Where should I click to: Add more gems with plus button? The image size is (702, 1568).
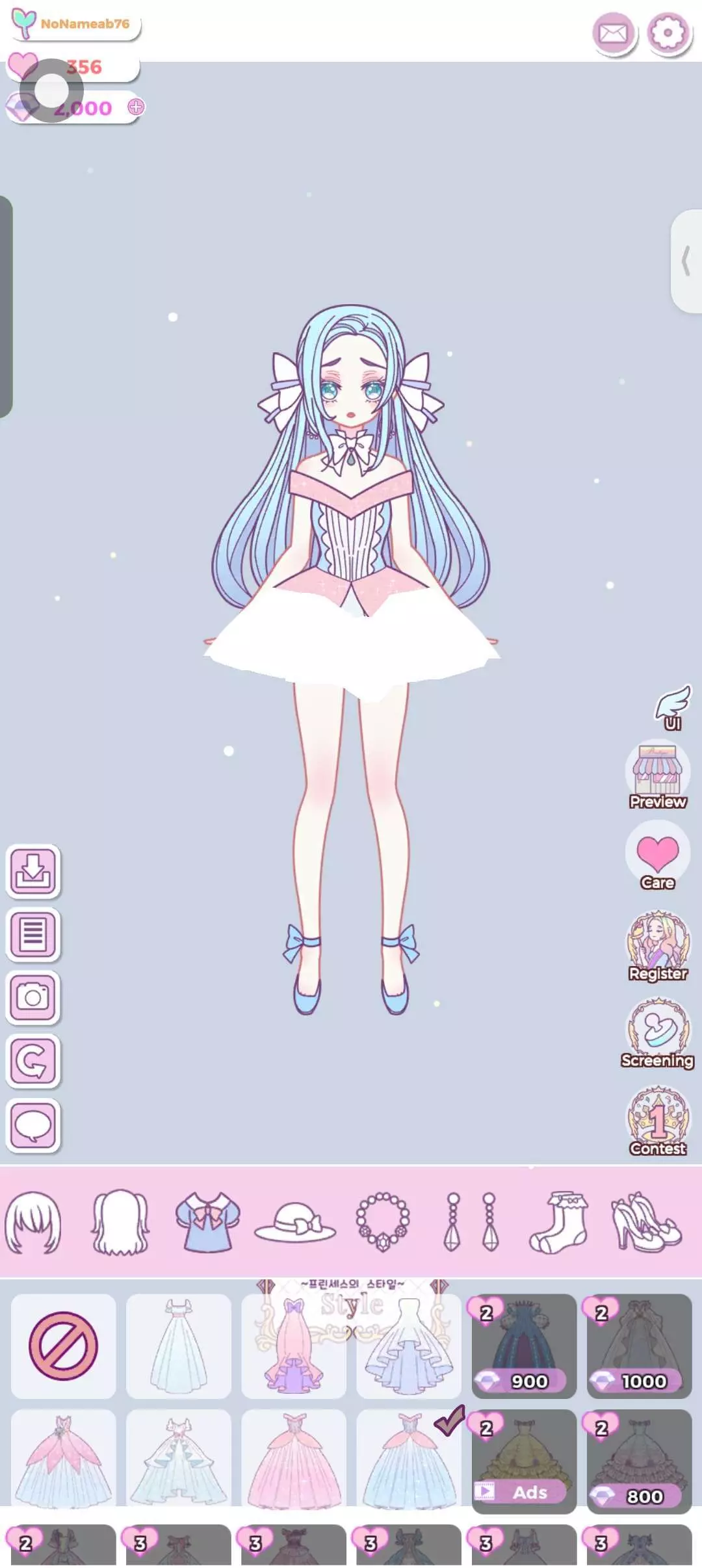[x=136, y=107]
